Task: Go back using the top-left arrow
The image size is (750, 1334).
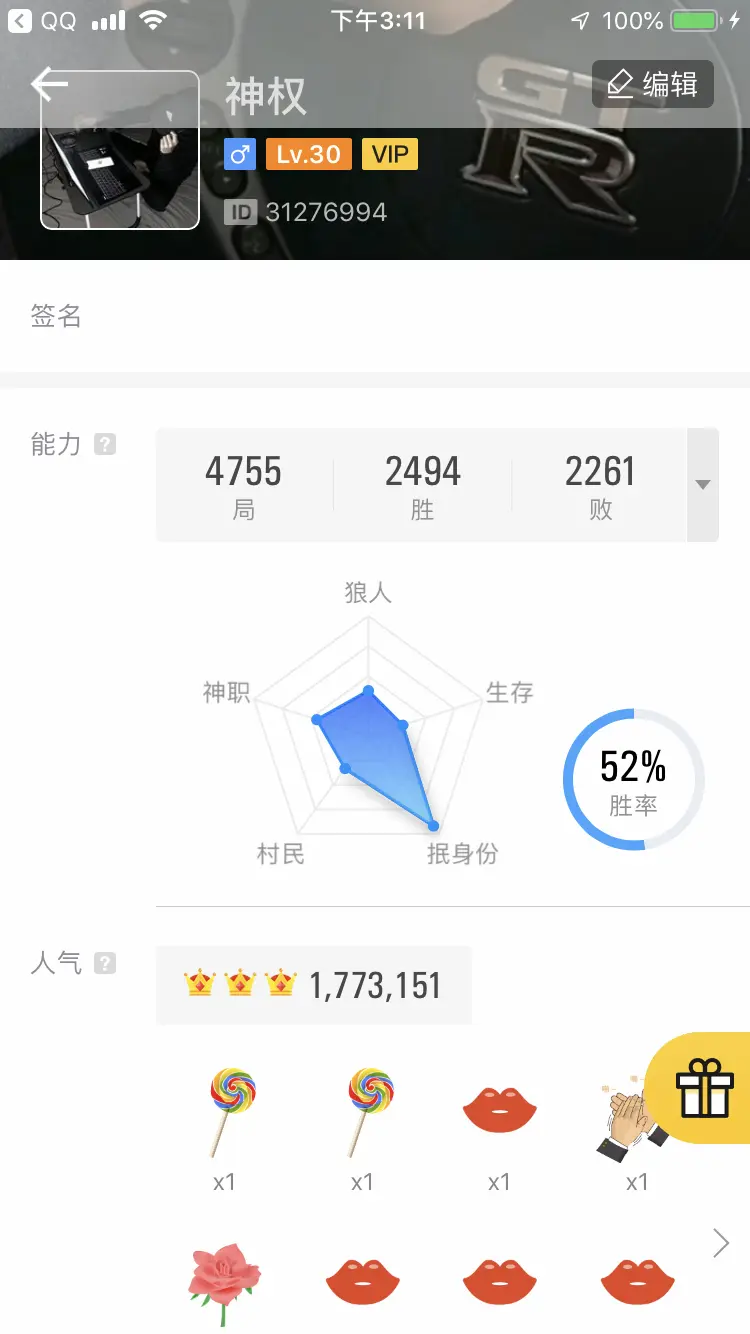Action: (50, 84)
